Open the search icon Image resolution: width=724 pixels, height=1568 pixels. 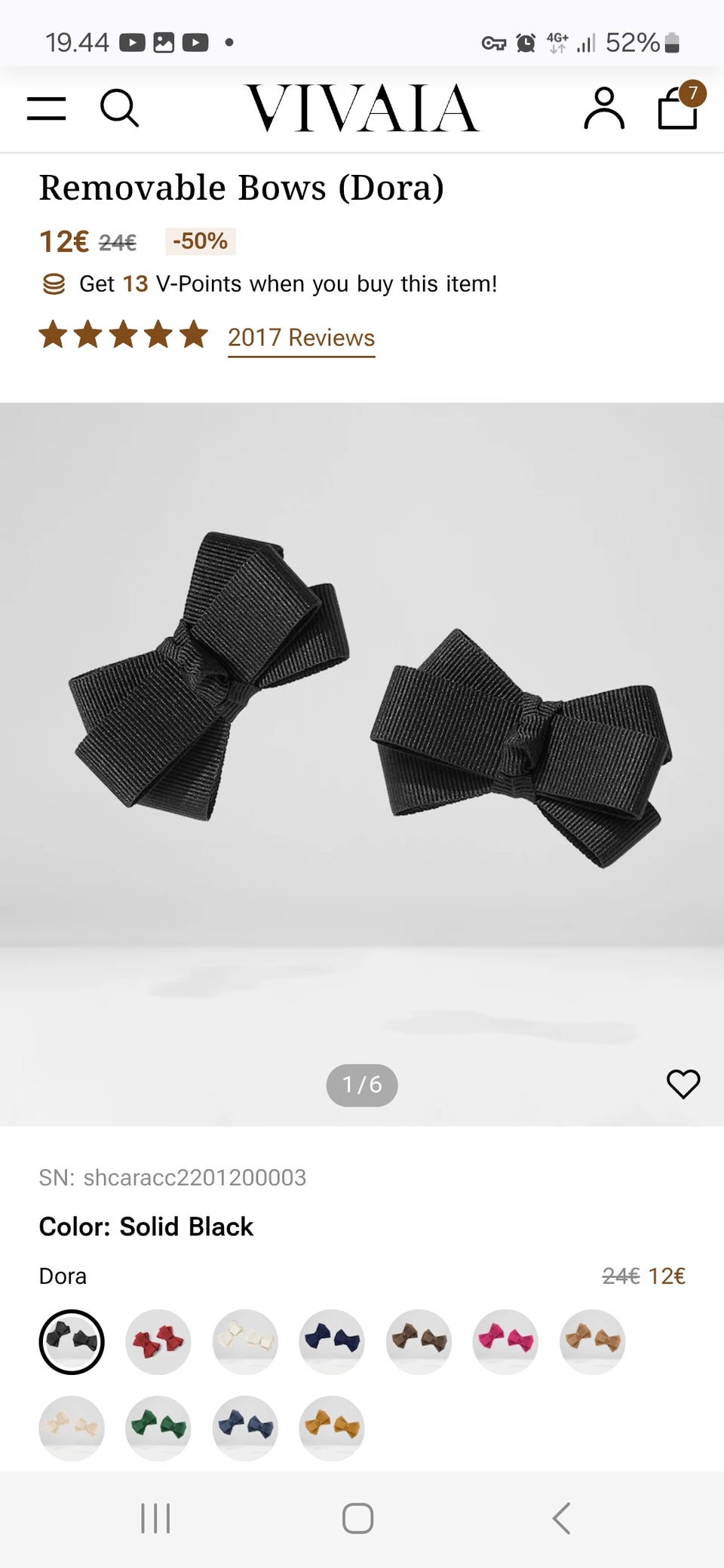pos(119,109)
